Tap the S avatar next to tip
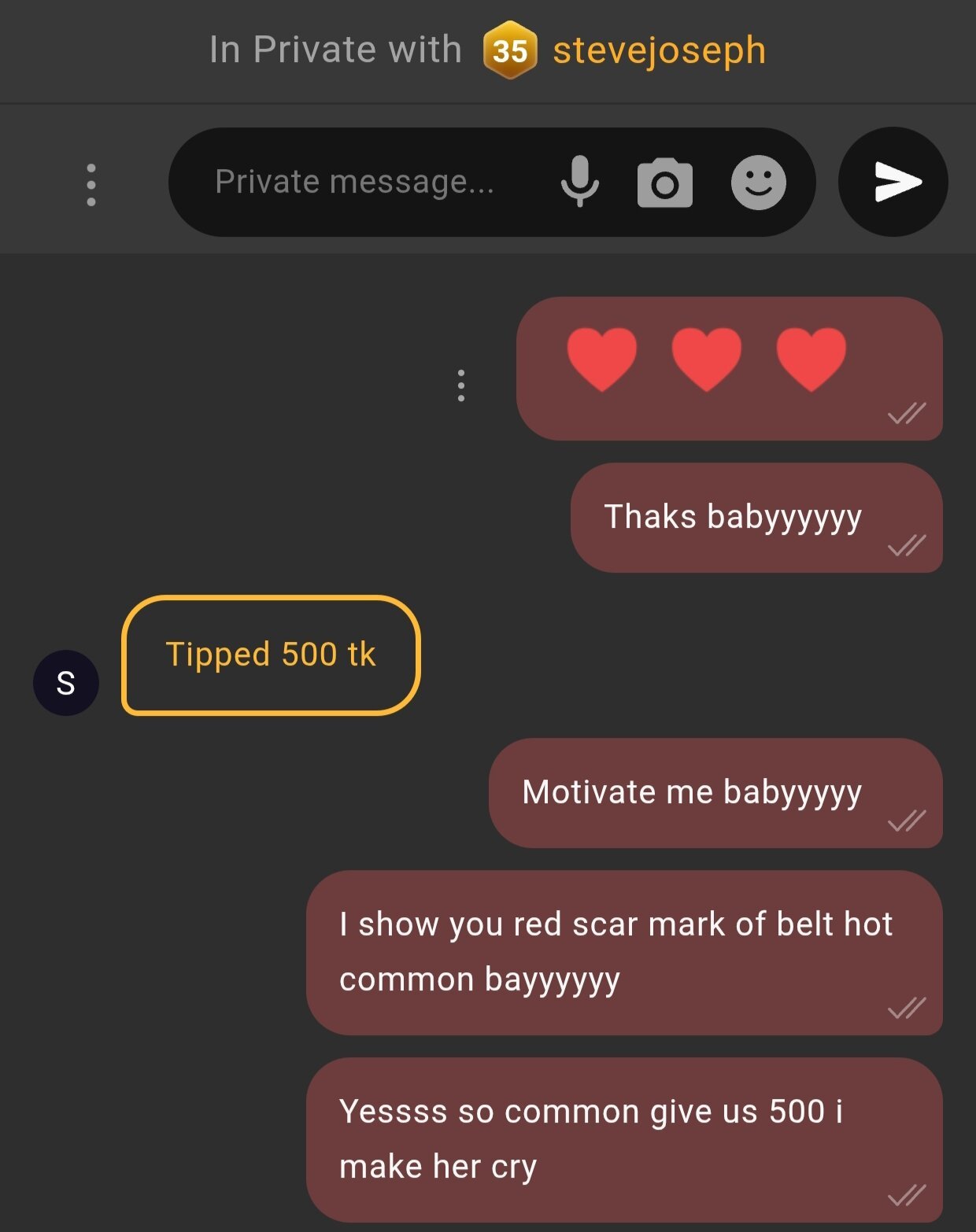 click(x=66, y=682)
